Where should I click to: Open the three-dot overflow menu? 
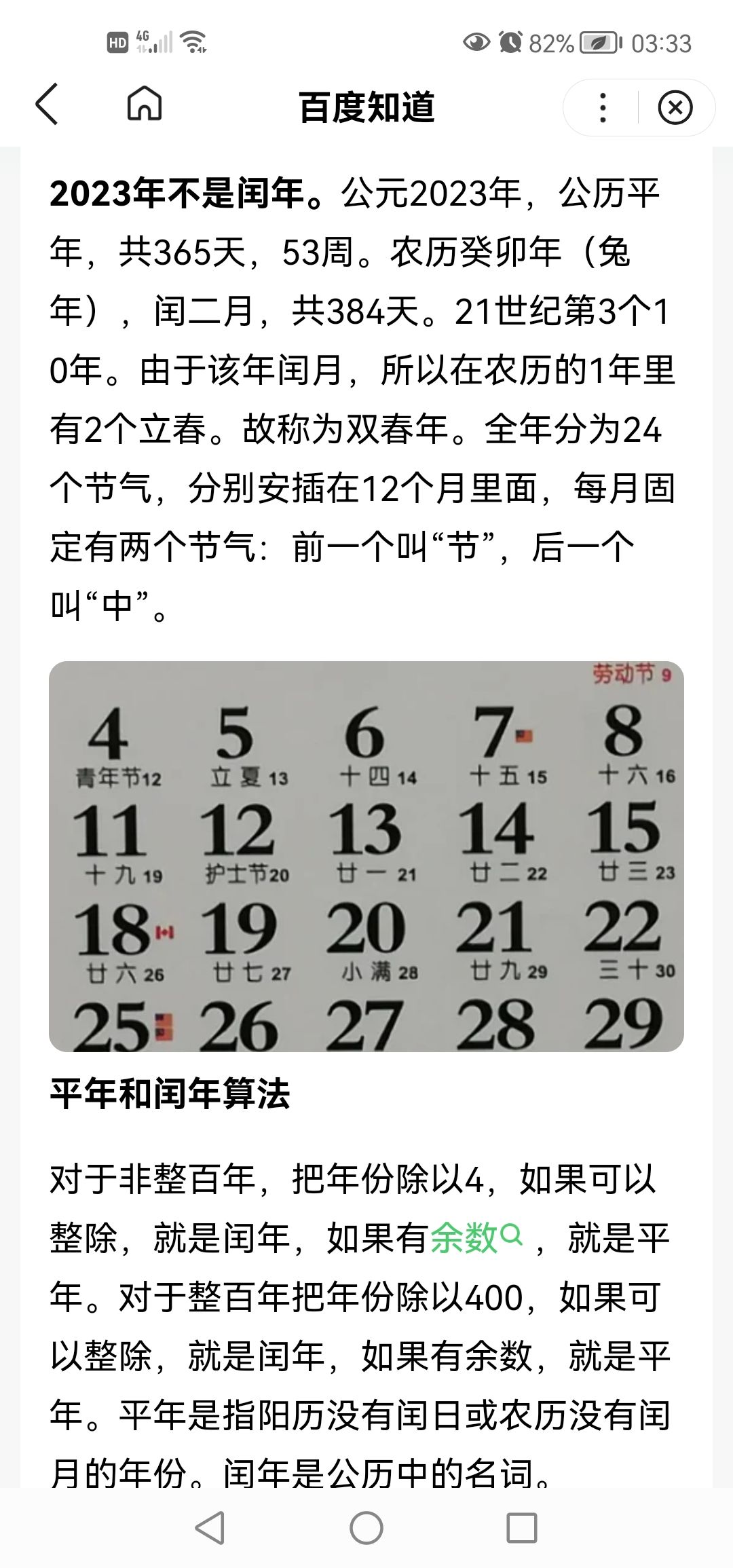coord(602,107)
